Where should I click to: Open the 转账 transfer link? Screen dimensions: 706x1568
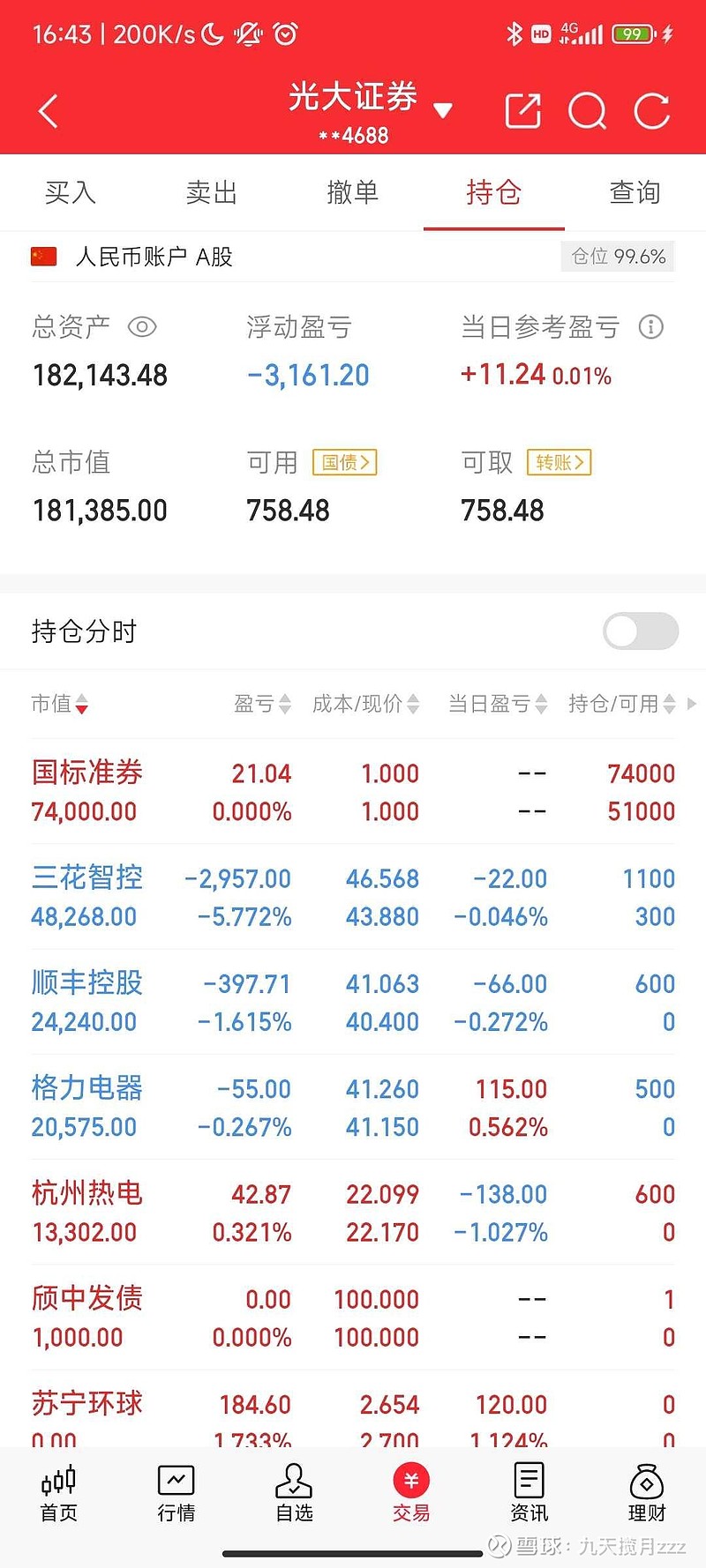pos(560,462)
